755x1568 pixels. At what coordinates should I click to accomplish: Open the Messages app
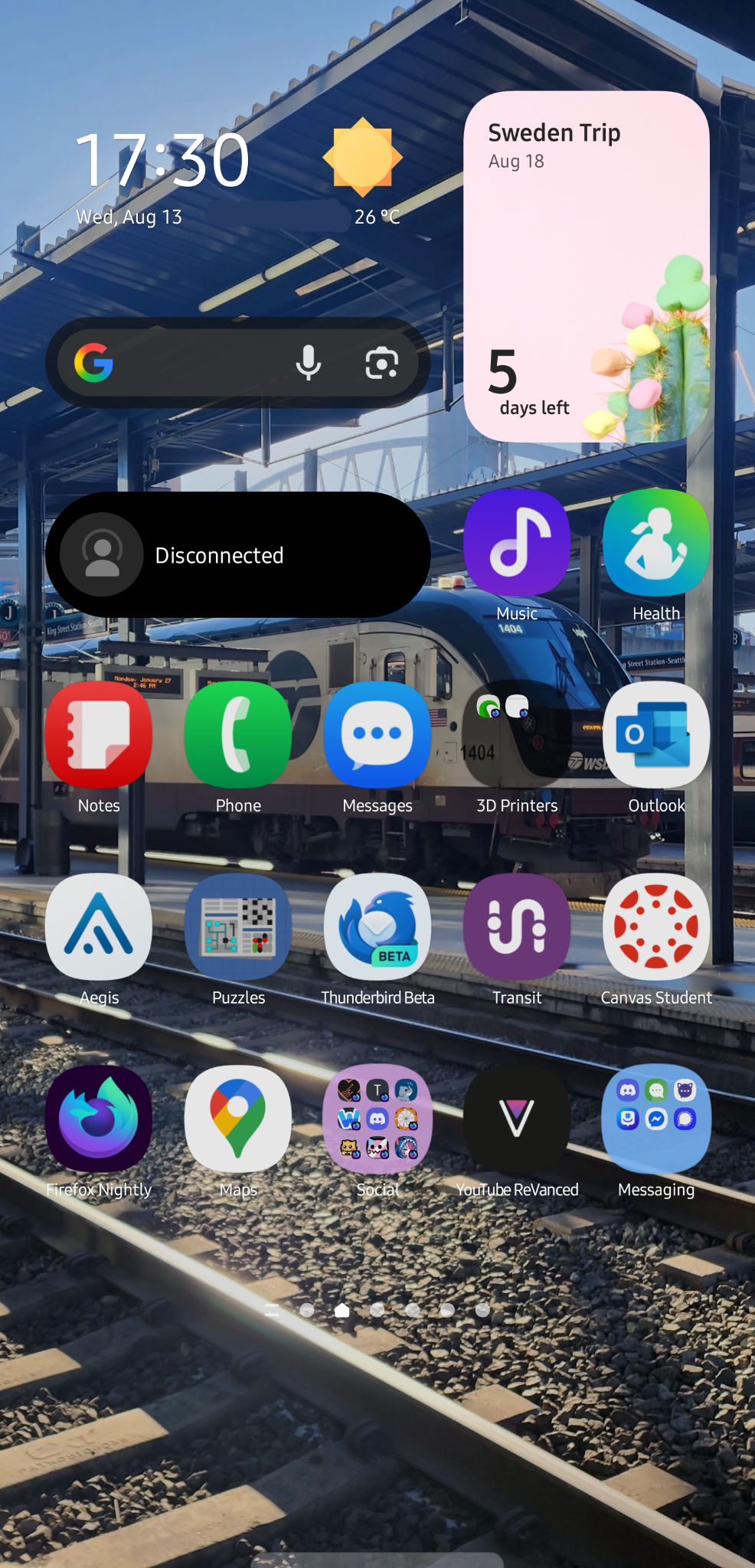tap(377, 735)
